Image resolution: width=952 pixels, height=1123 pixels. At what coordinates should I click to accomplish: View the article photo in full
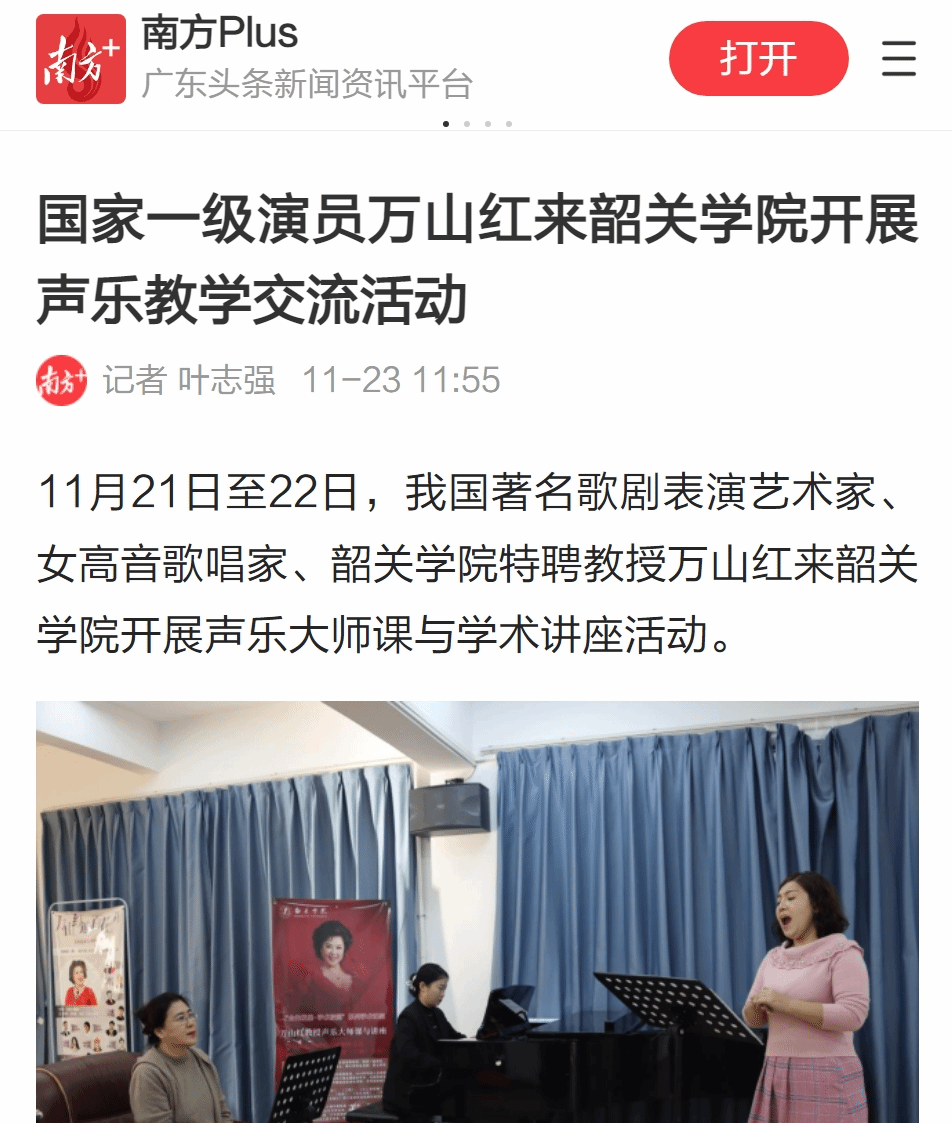pos(477,910)
